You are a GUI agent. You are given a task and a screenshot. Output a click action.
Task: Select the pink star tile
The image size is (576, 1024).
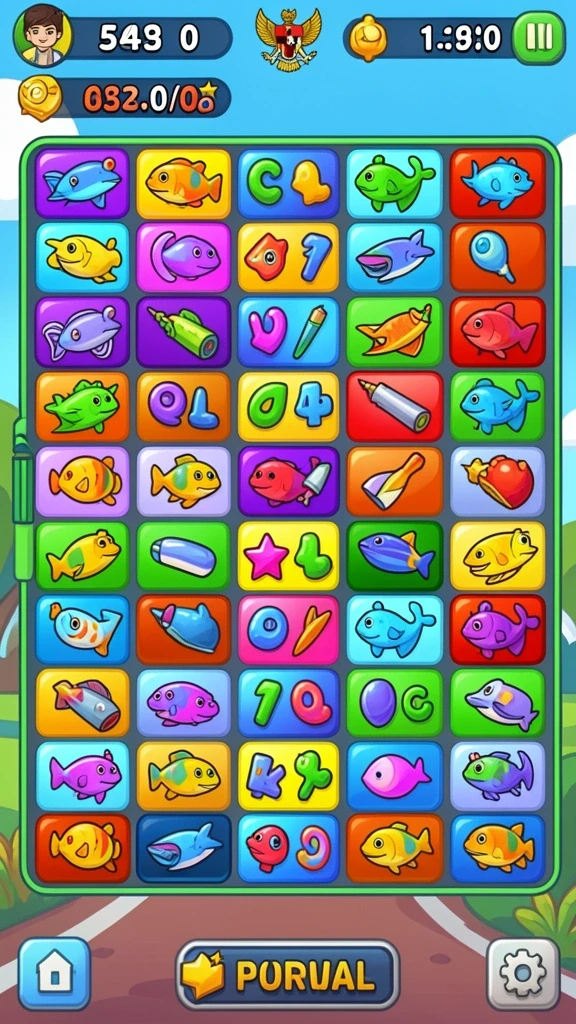289,556
